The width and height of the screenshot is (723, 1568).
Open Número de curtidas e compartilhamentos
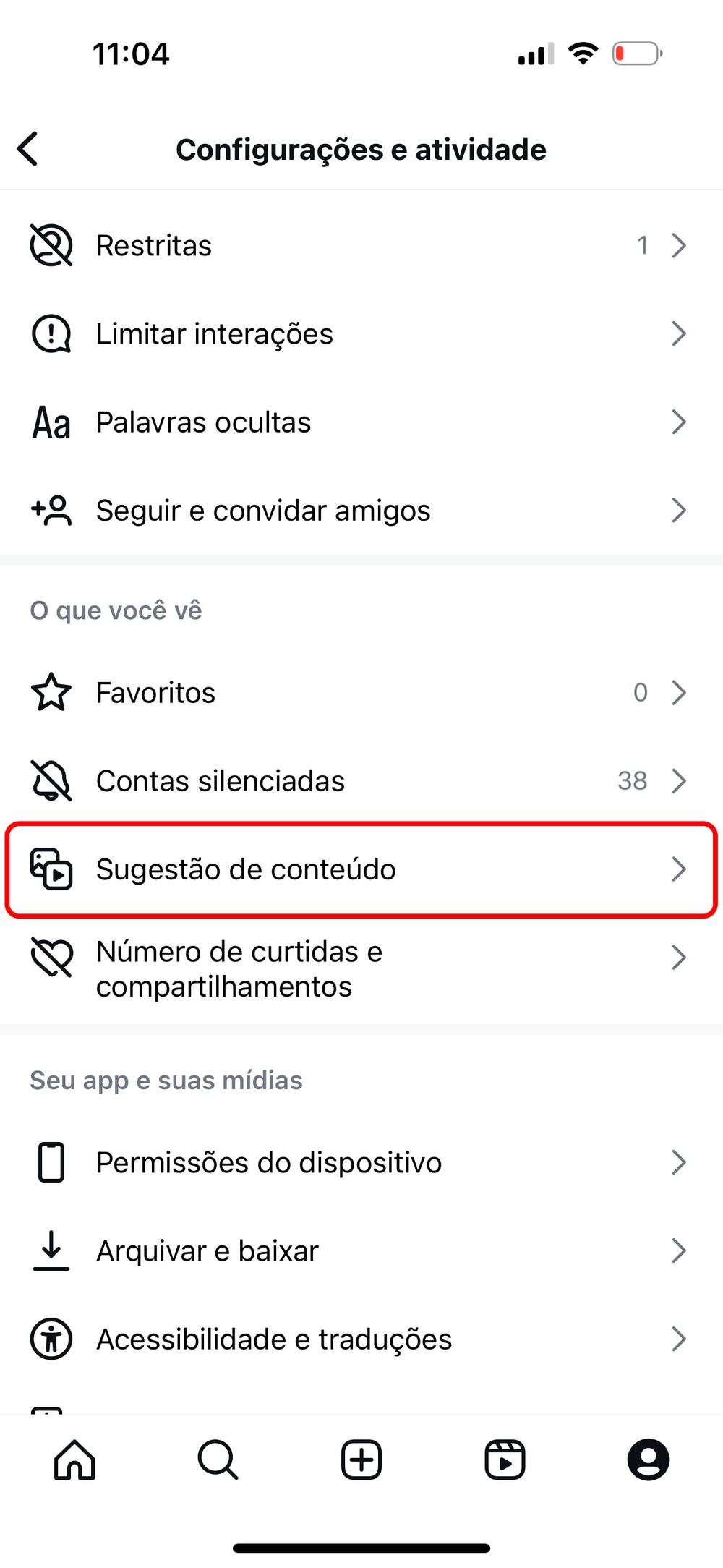(x=361, y=968)
